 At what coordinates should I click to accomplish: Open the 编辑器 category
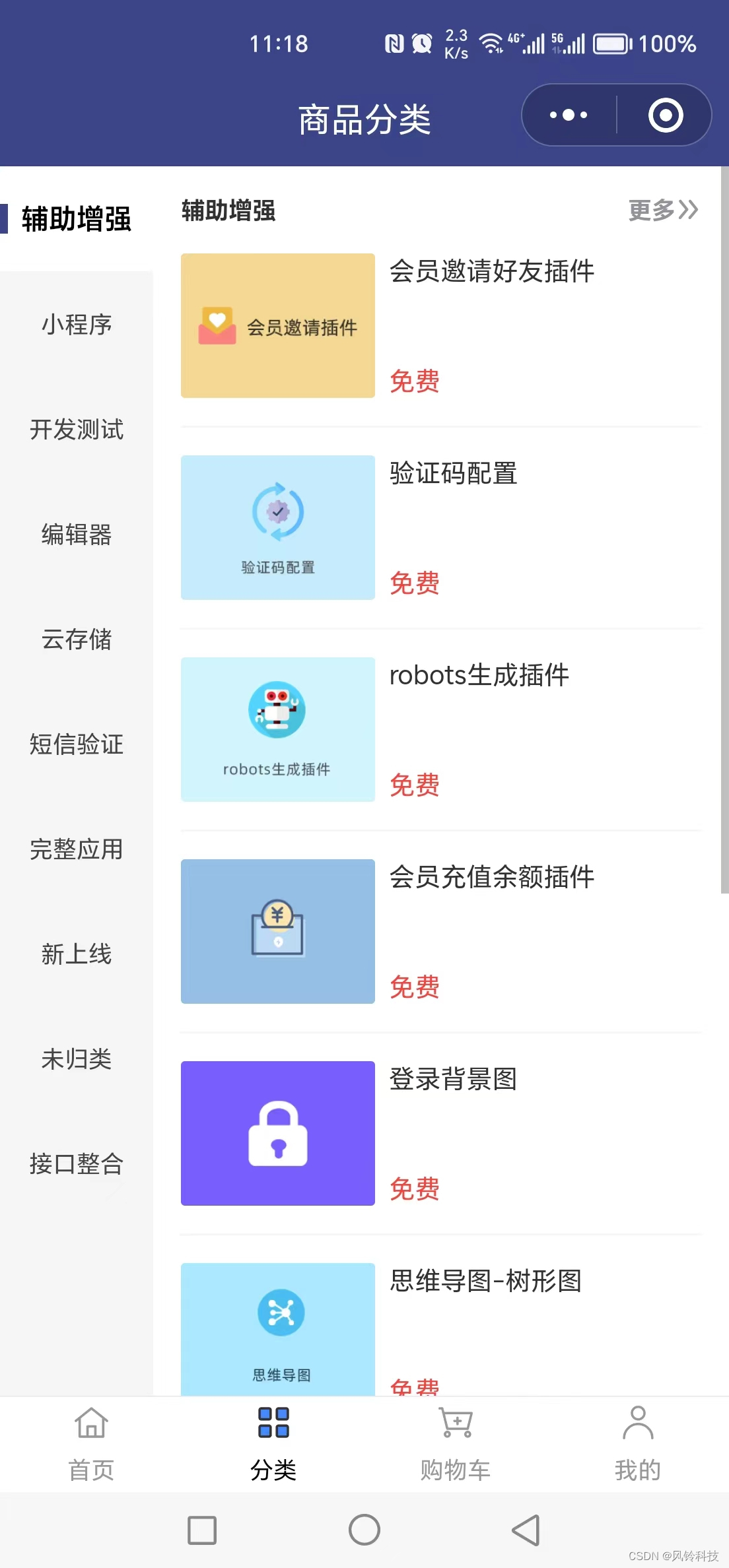(x=77, y=535)
